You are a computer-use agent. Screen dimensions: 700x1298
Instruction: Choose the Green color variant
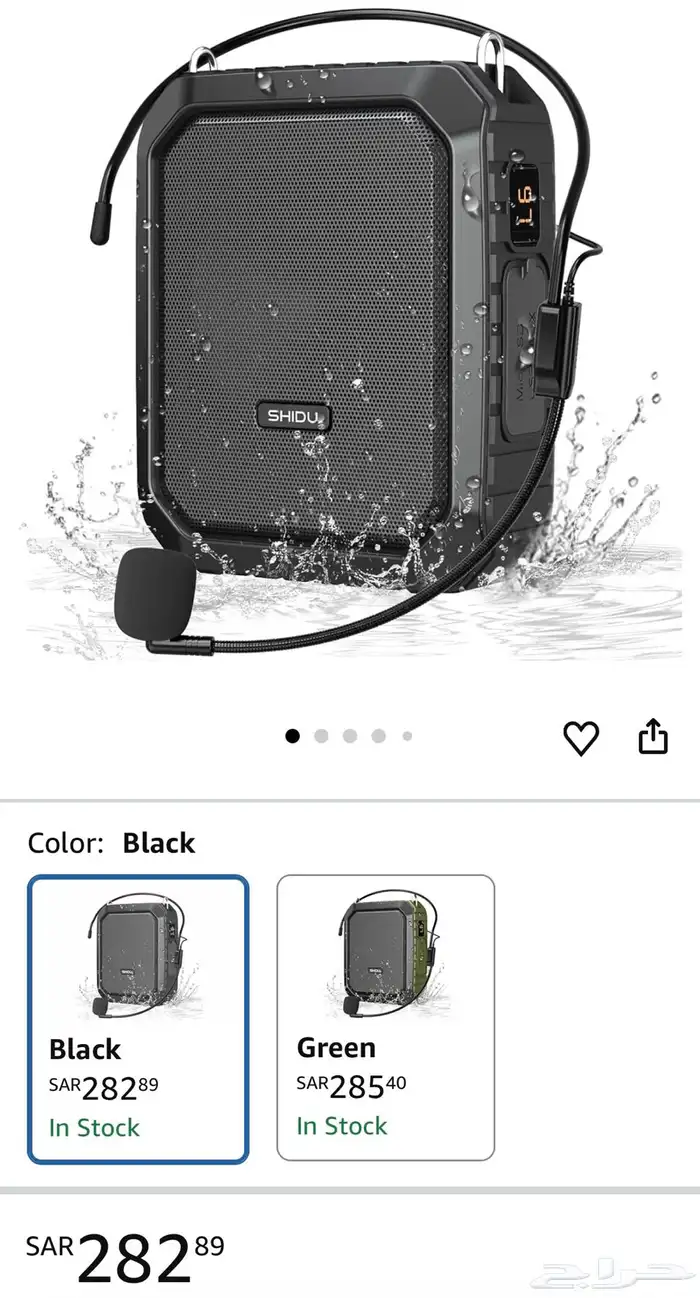385,1017
